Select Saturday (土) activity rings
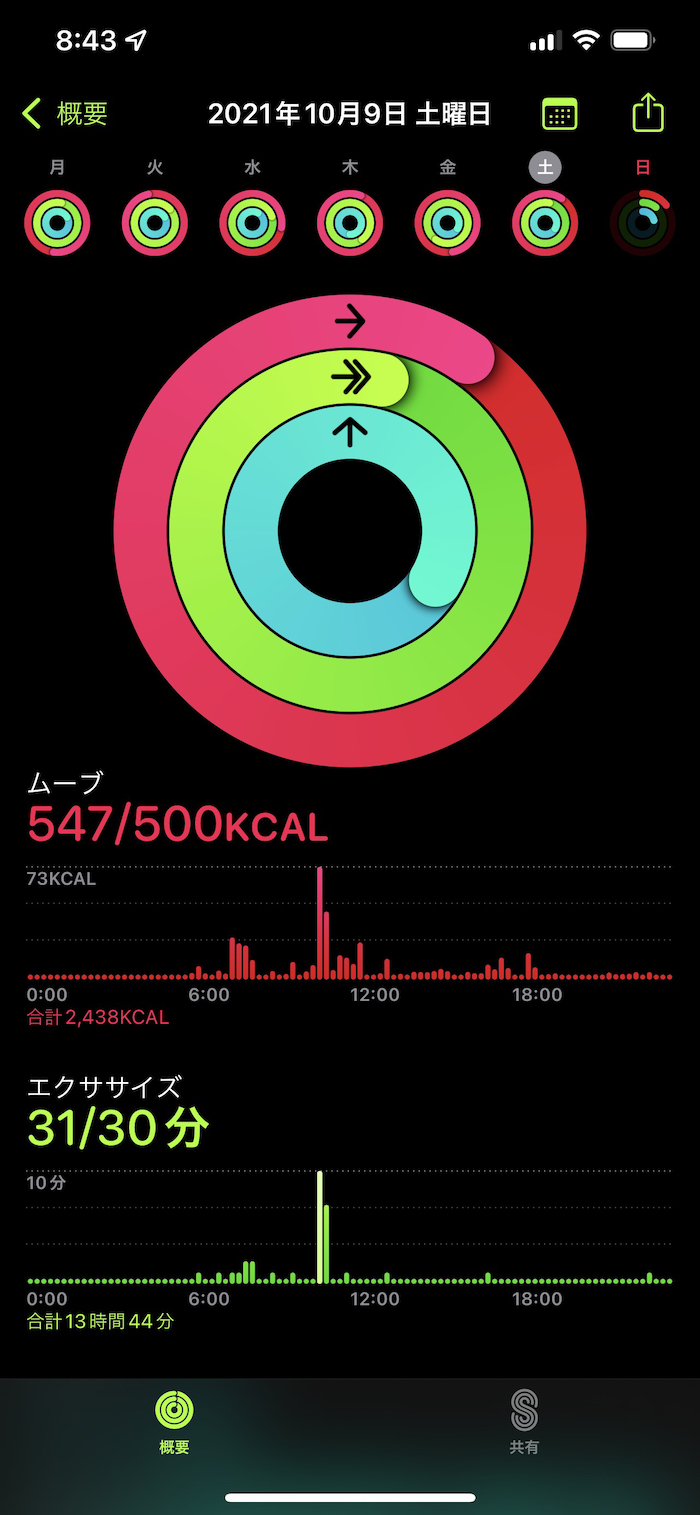700x1515 pixels. [545, 222]
